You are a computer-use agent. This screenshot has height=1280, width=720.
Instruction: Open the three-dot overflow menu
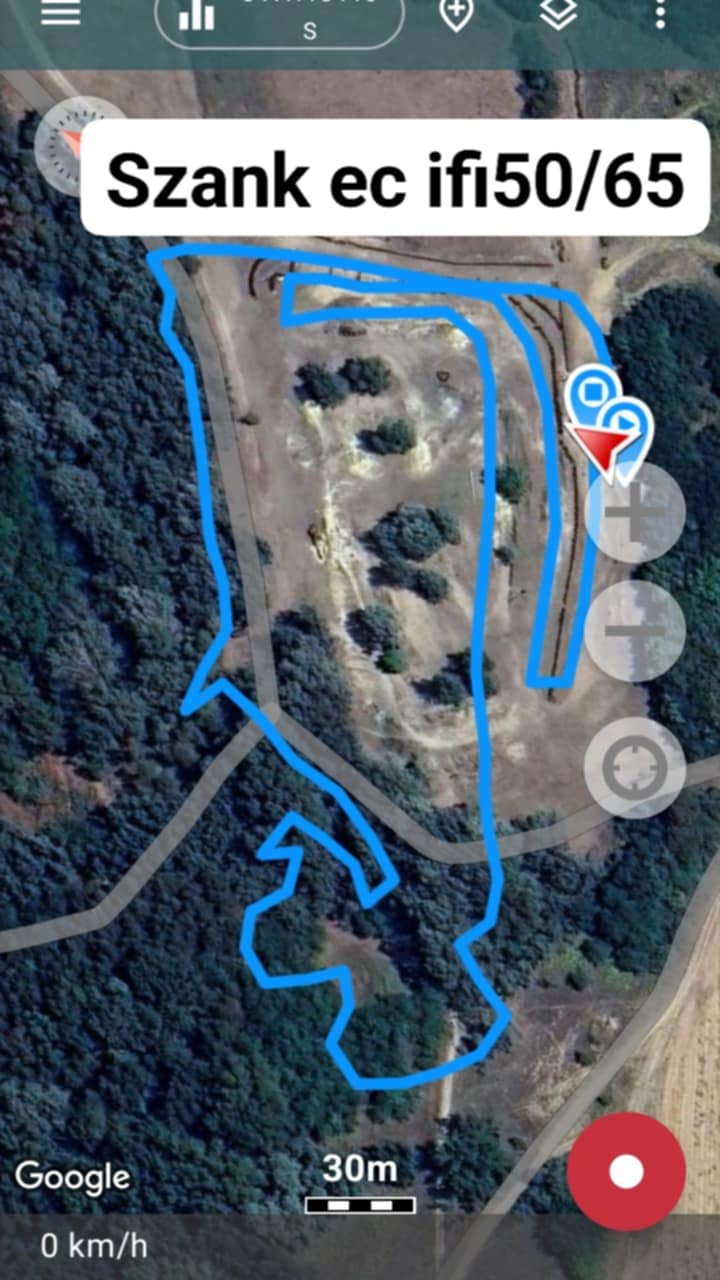point(659,13)
